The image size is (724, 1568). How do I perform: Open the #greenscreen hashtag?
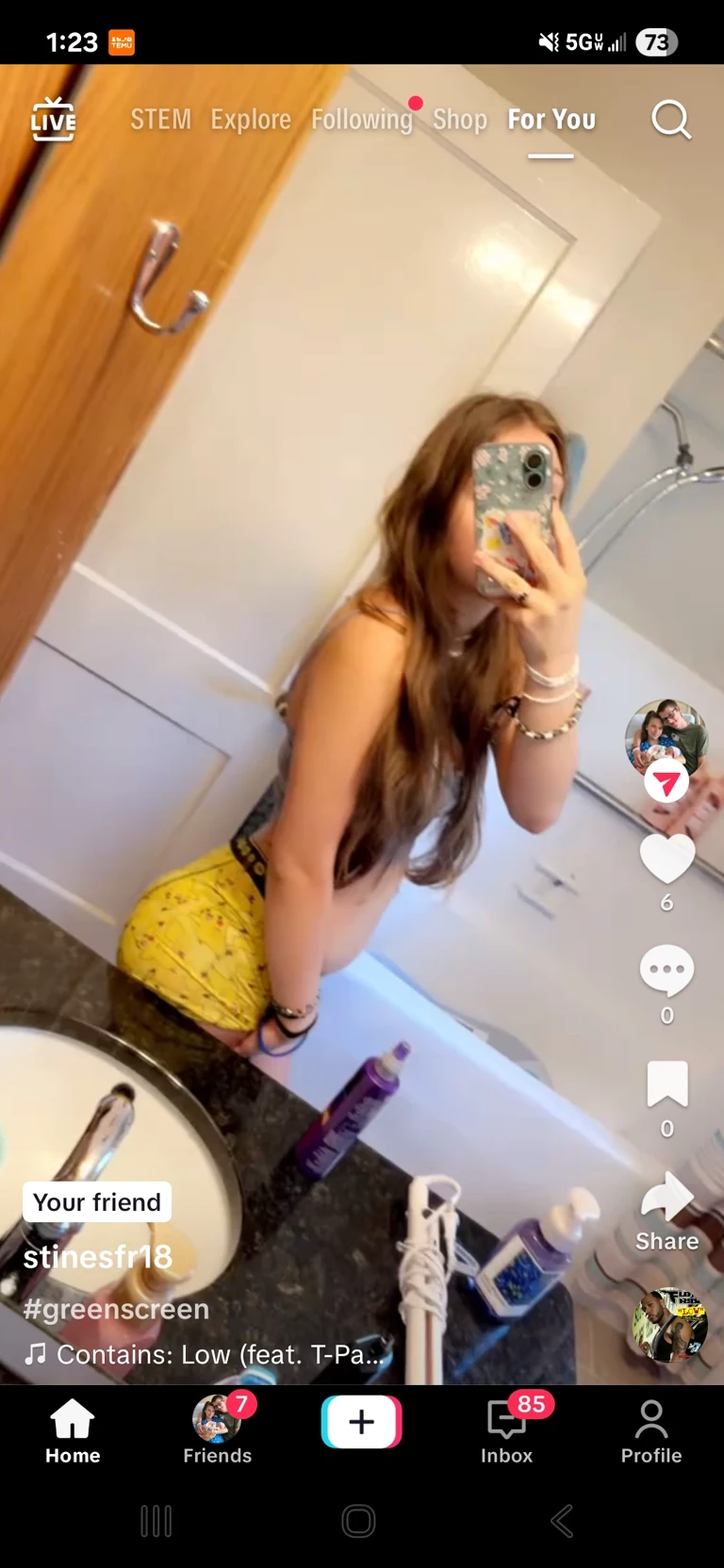click(x=116, y=1309)
